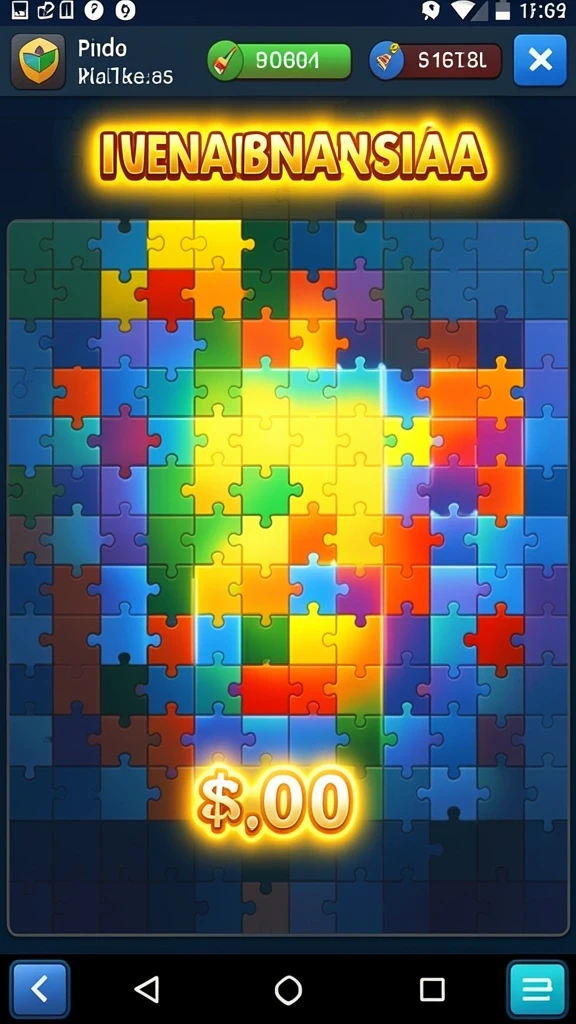Tap the blue back arrow button
576x1024 pixels.
tap(39, 990)
